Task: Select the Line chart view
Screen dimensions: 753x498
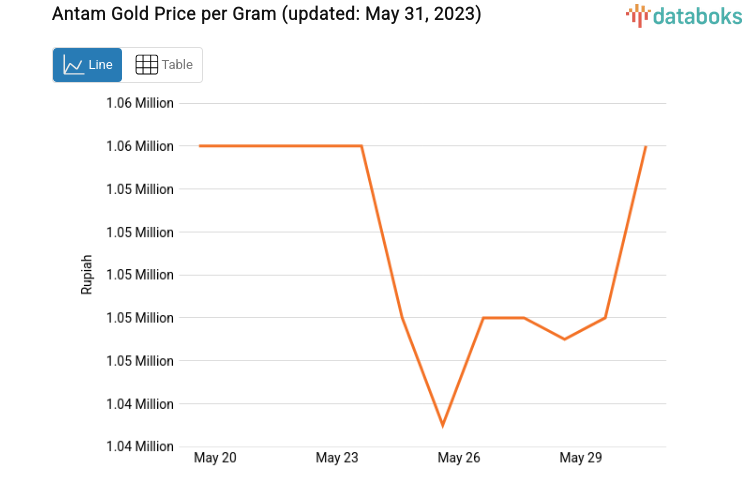Action: (88, 65)
